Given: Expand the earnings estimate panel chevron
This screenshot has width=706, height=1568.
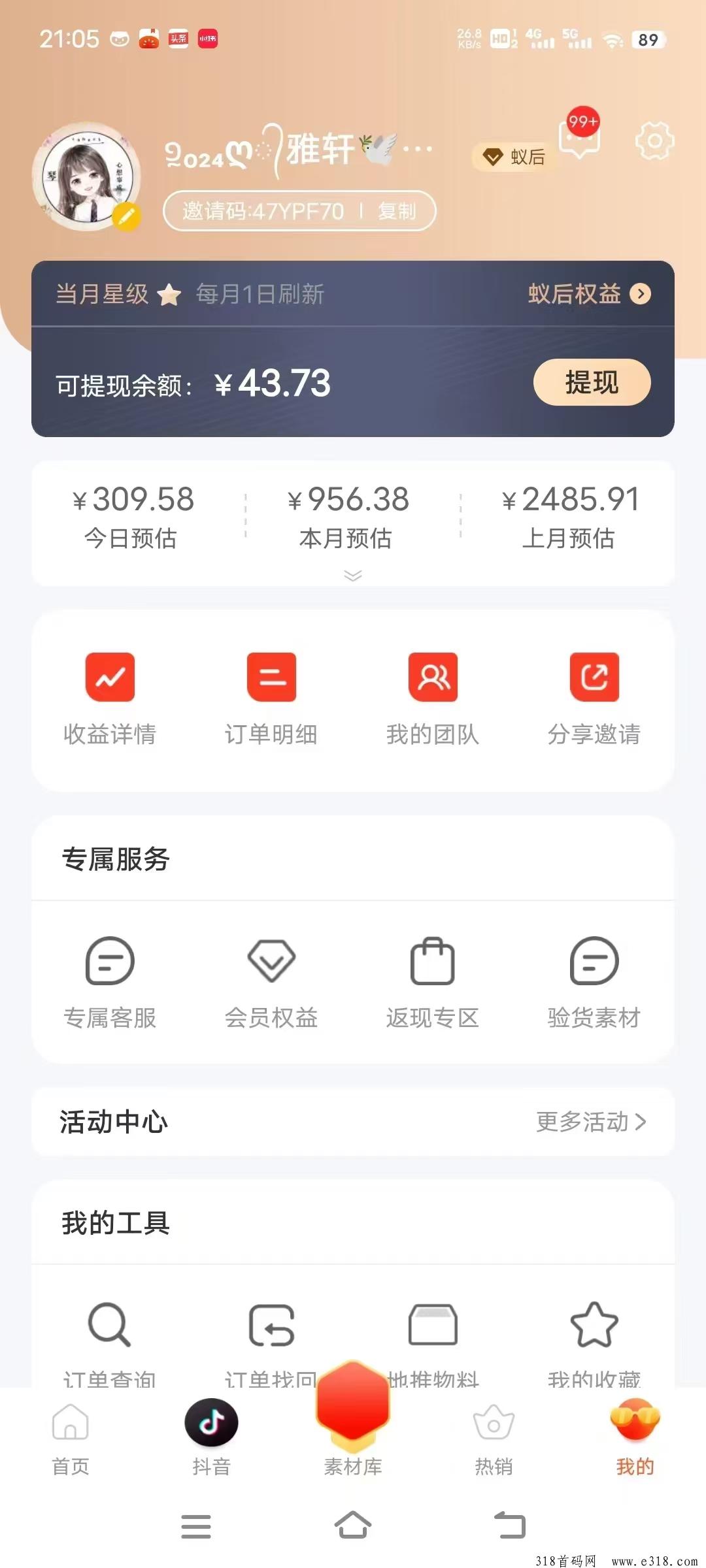Looking at the screenshot, I should tap(353, 575).
